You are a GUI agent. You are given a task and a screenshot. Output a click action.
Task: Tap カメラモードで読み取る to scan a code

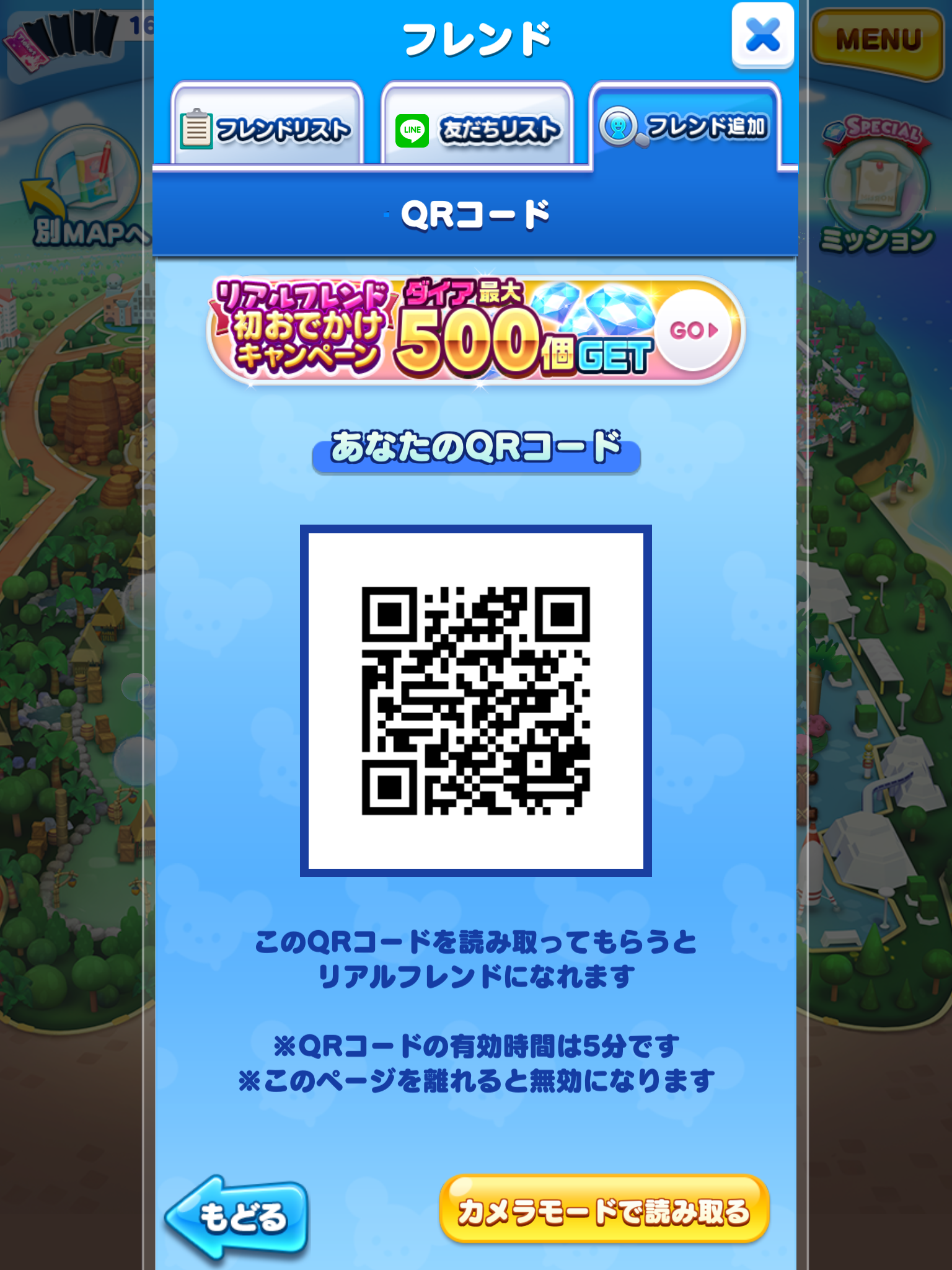604,1210
